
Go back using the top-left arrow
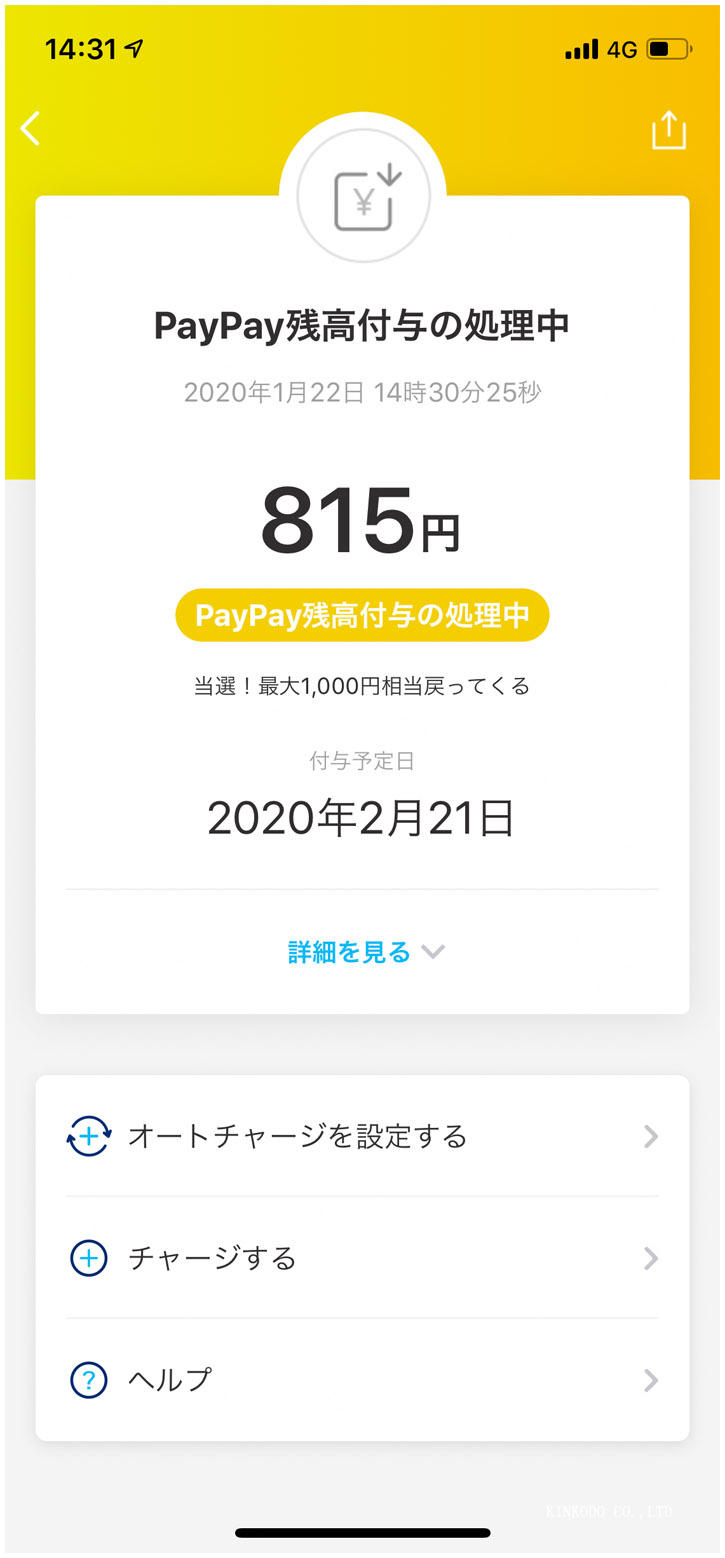point(31,128)
